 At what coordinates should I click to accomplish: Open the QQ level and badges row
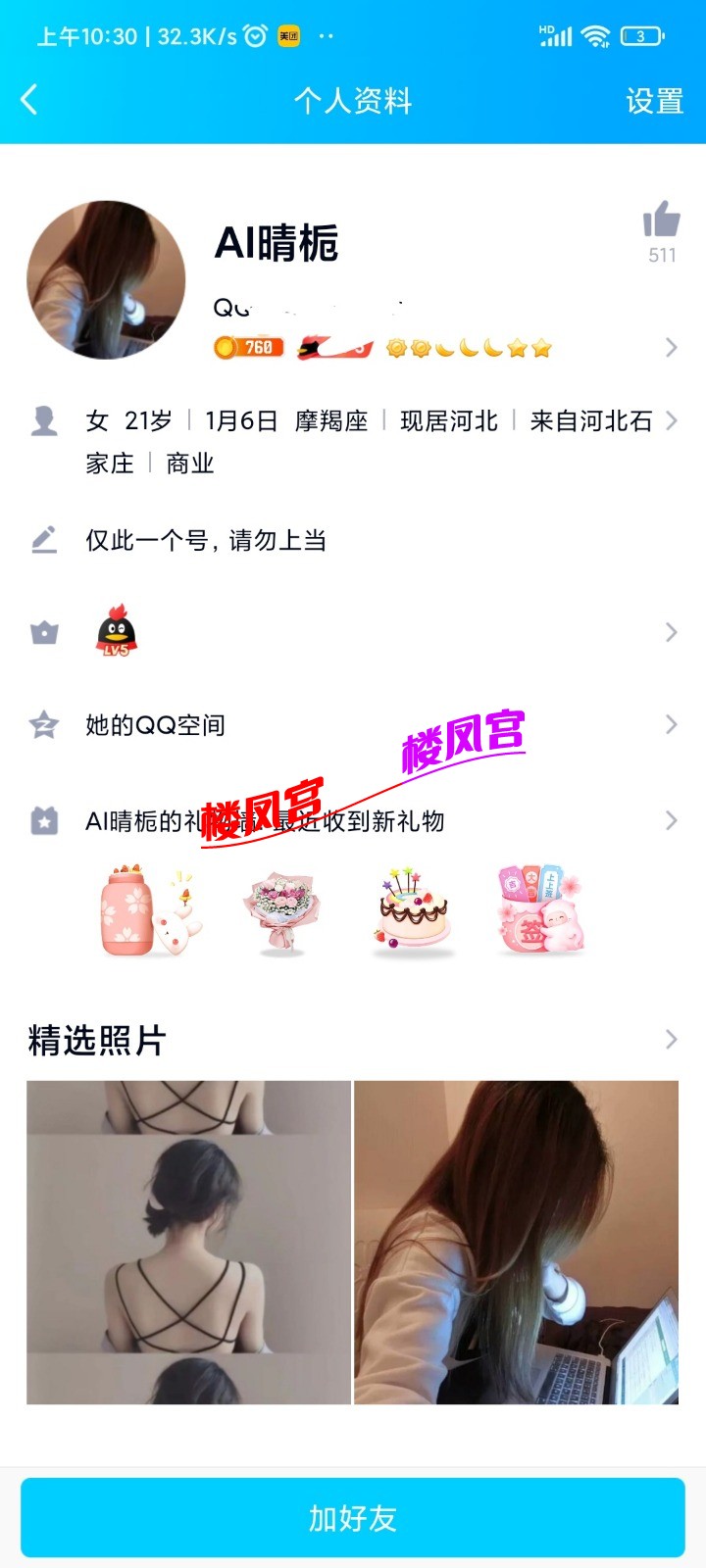pos(441,348)
